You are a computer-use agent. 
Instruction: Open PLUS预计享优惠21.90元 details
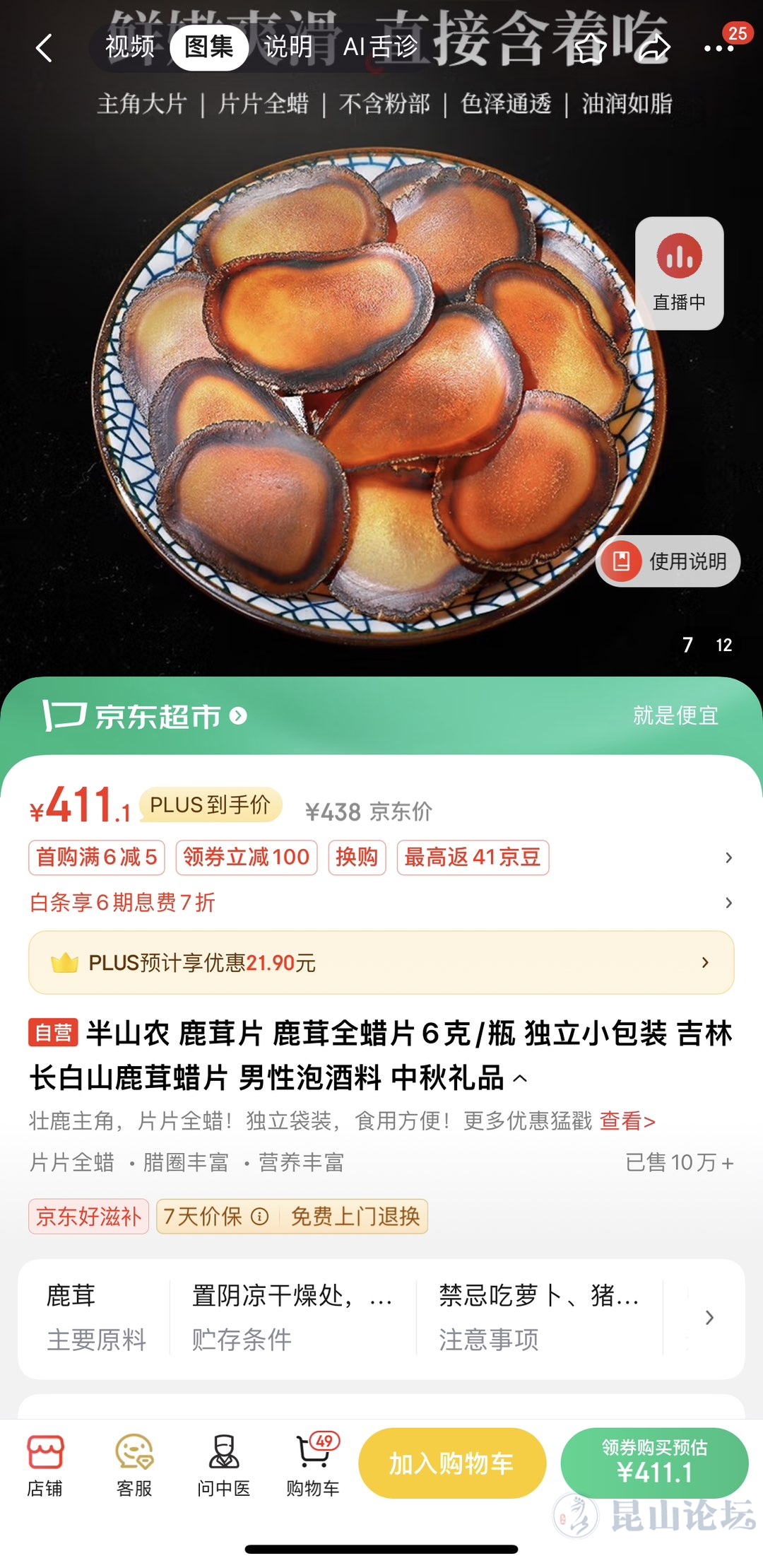[x=381, y=962]
